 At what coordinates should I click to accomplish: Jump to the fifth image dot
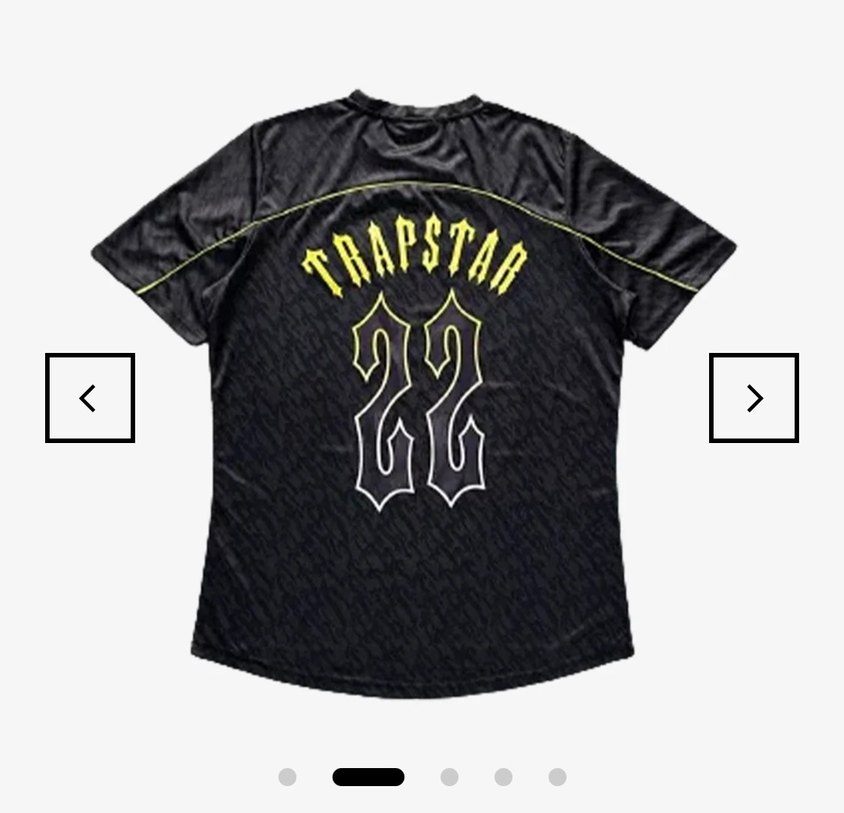557,777
